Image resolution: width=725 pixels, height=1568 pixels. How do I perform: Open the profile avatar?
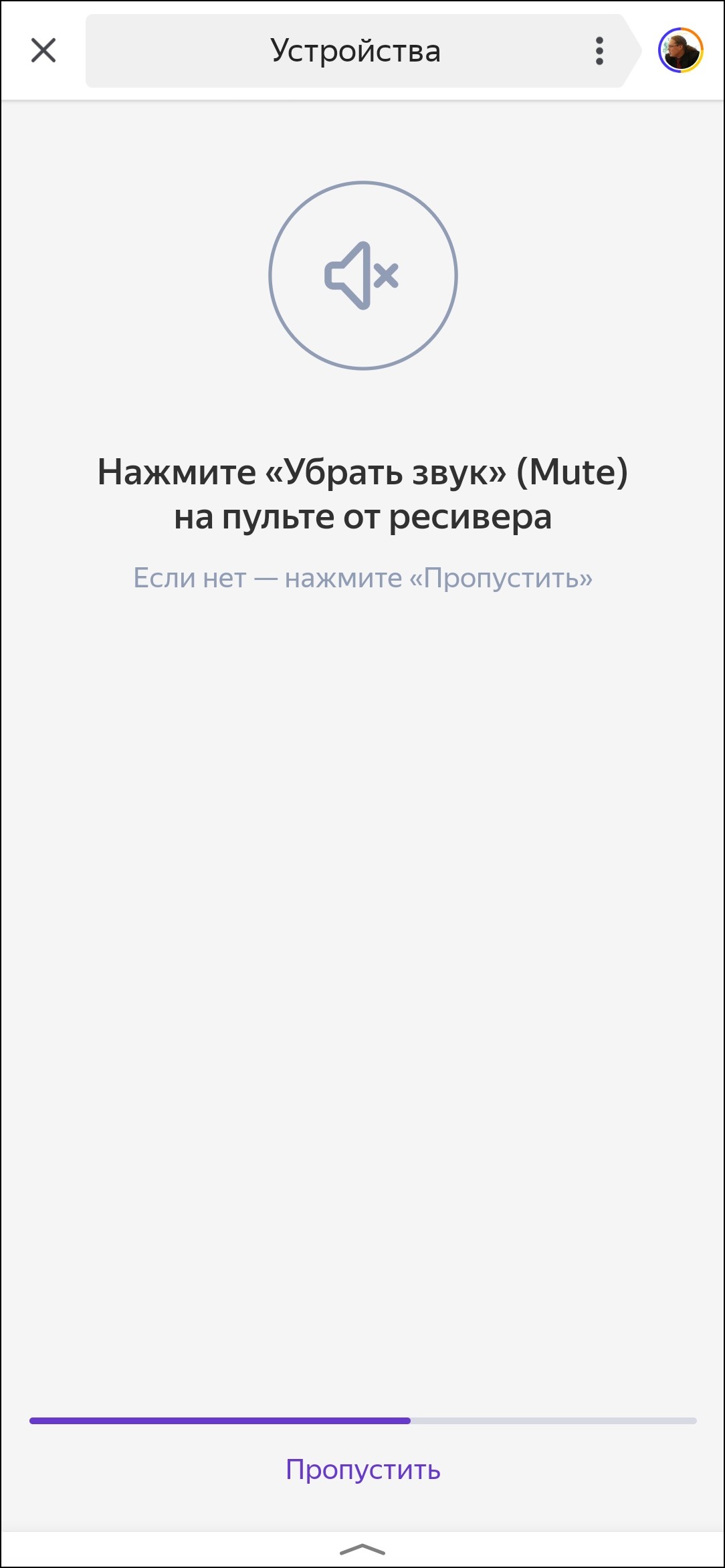(680, 51)
